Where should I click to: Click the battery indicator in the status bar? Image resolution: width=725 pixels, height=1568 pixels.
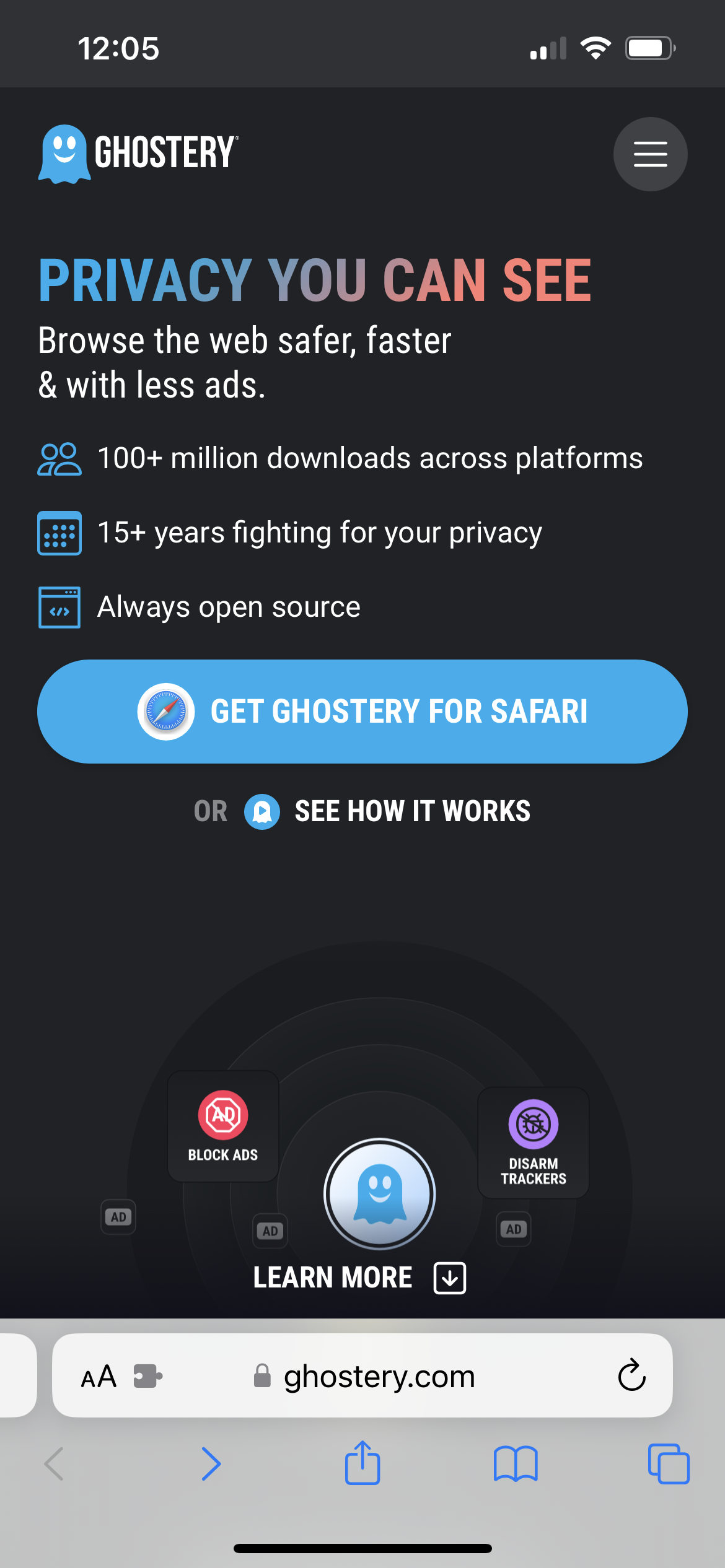coord(648,47)
